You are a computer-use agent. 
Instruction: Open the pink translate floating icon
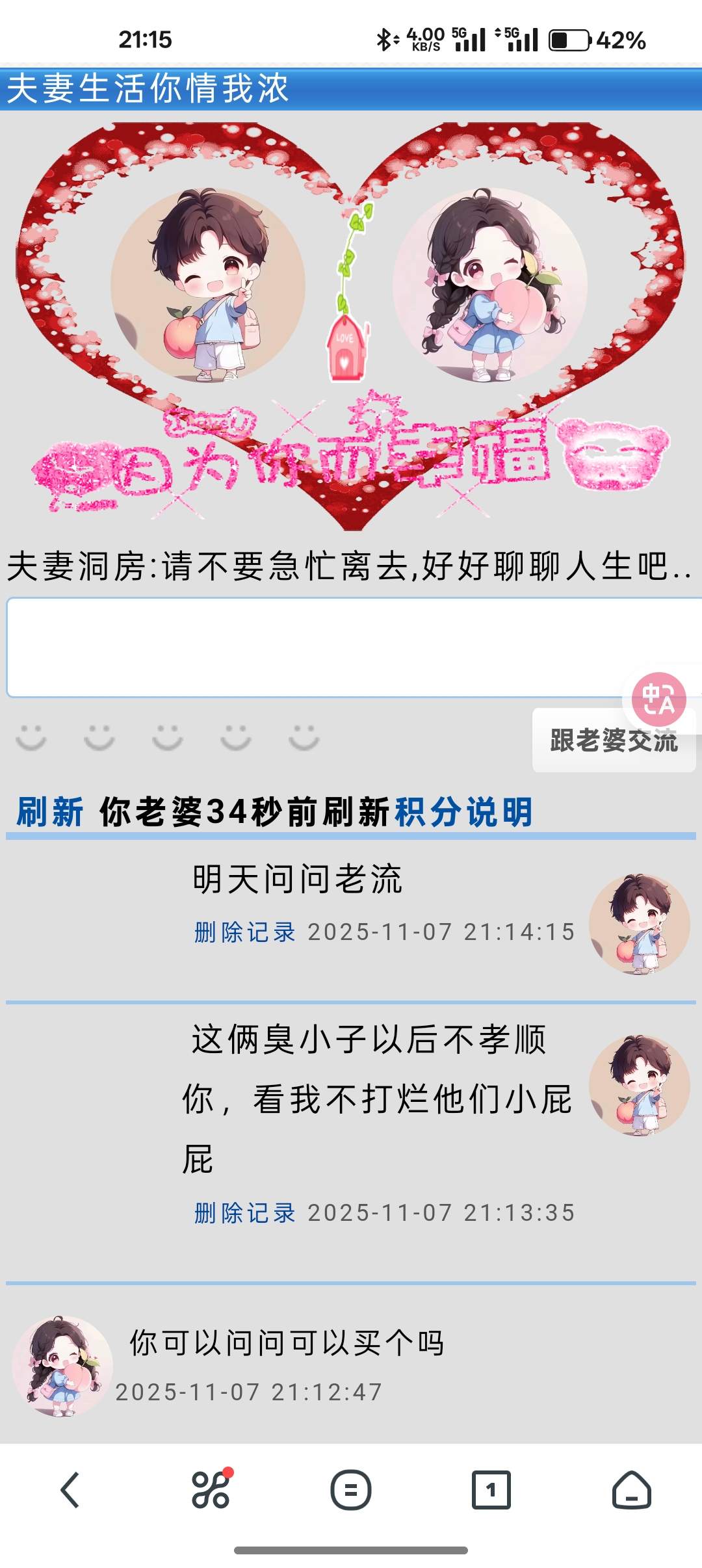(x=658, y=699)
